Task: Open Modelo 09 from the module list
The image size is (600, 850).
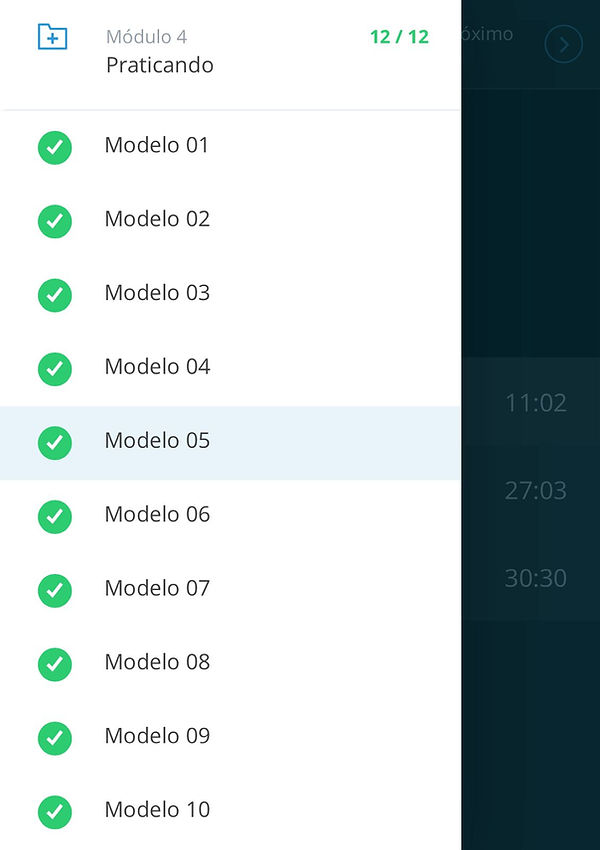Action: point(157,737)
